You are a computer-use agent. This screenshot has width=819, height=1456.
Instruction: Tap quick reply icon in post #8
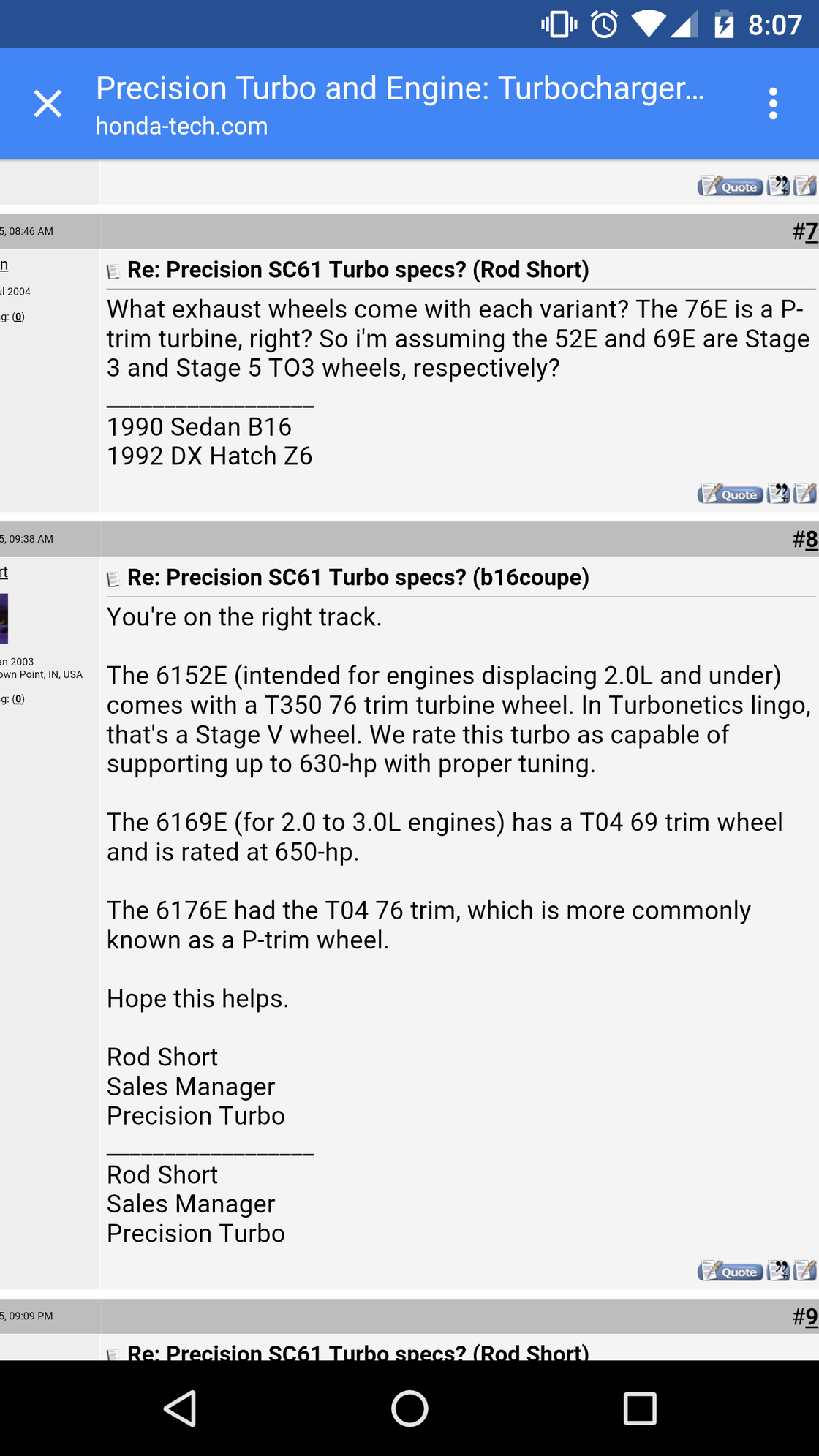(804, 1270)
